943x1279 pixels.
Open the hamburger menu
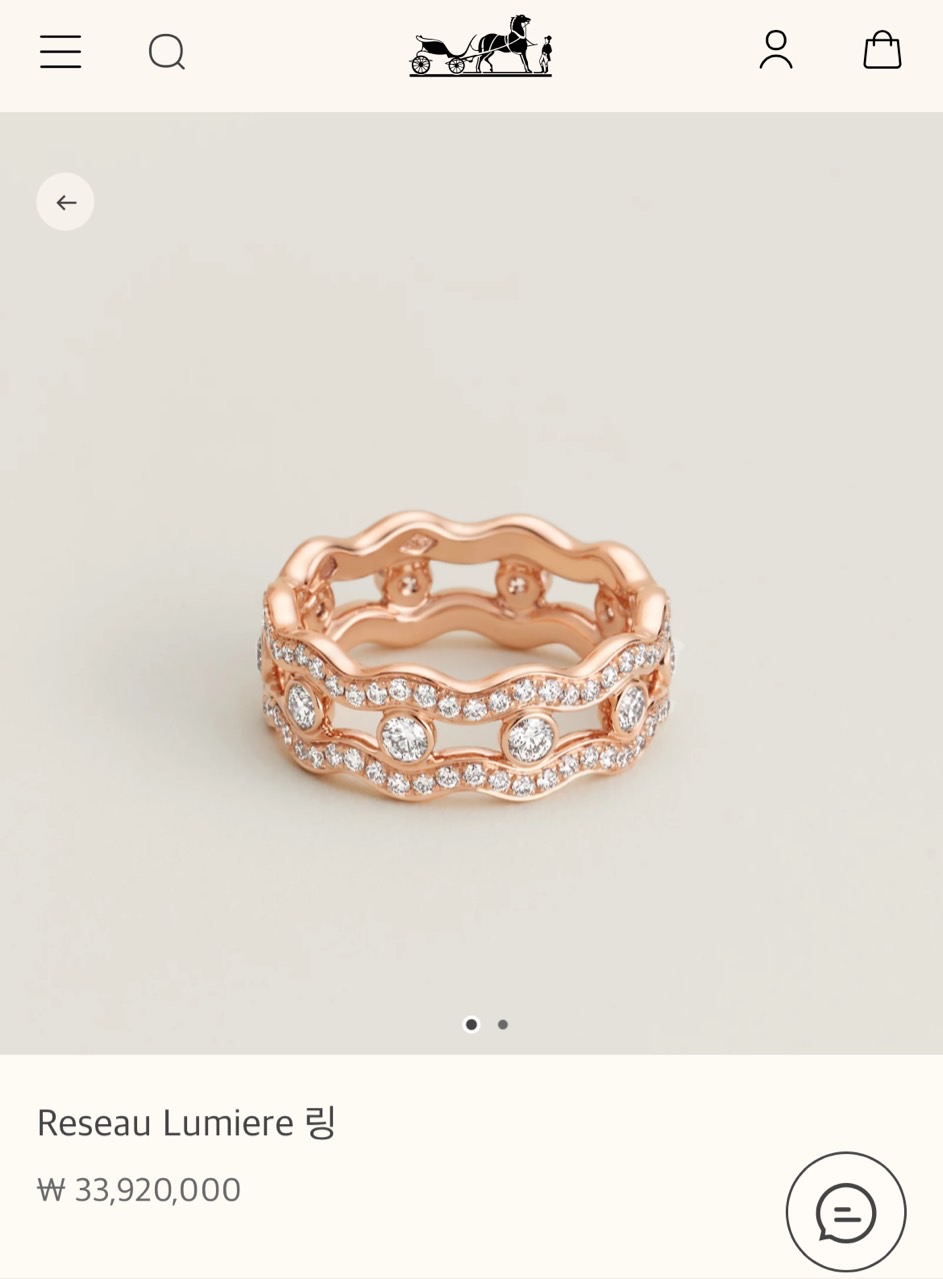60,51
